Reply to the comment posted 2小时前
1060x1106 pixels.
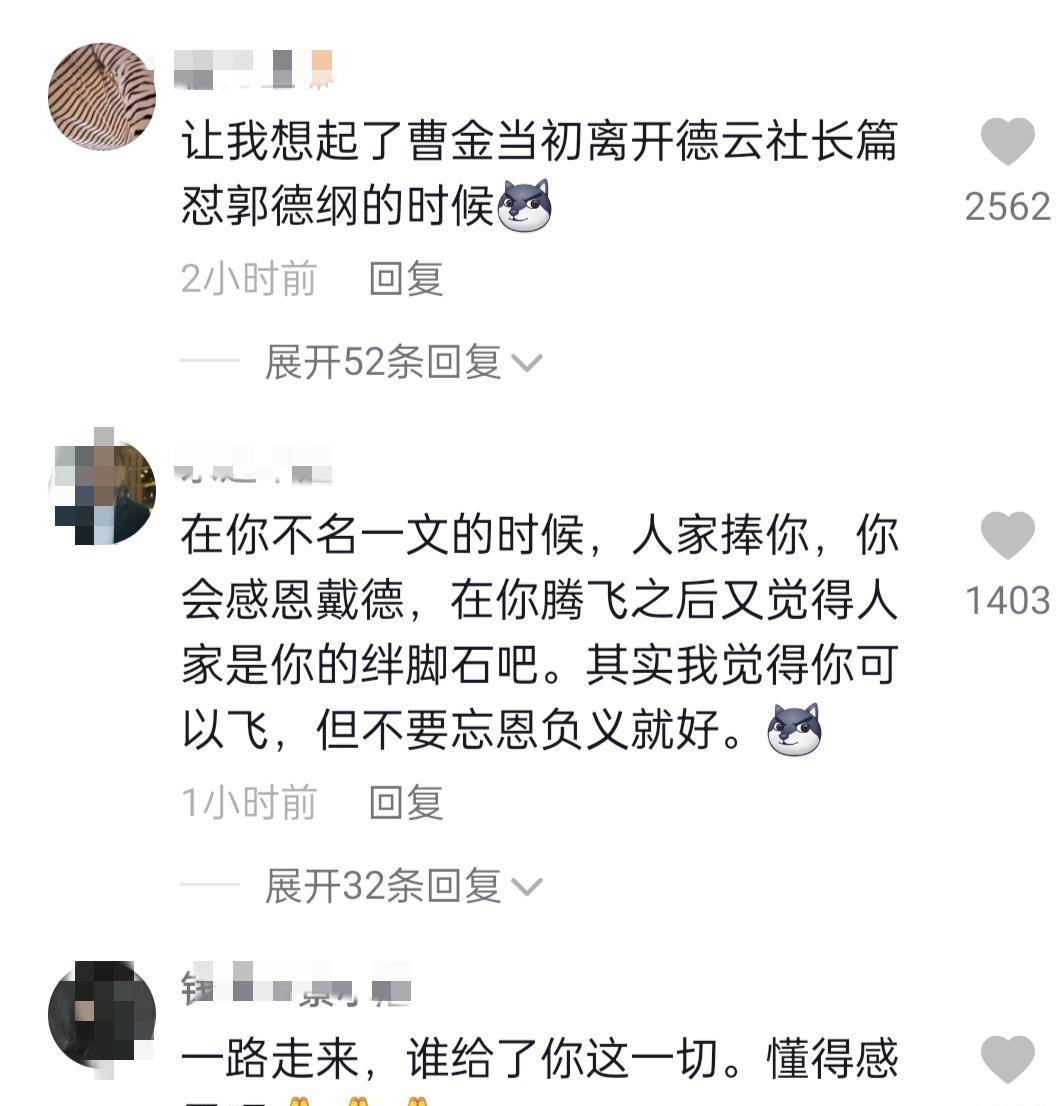(x=405, y=280)
